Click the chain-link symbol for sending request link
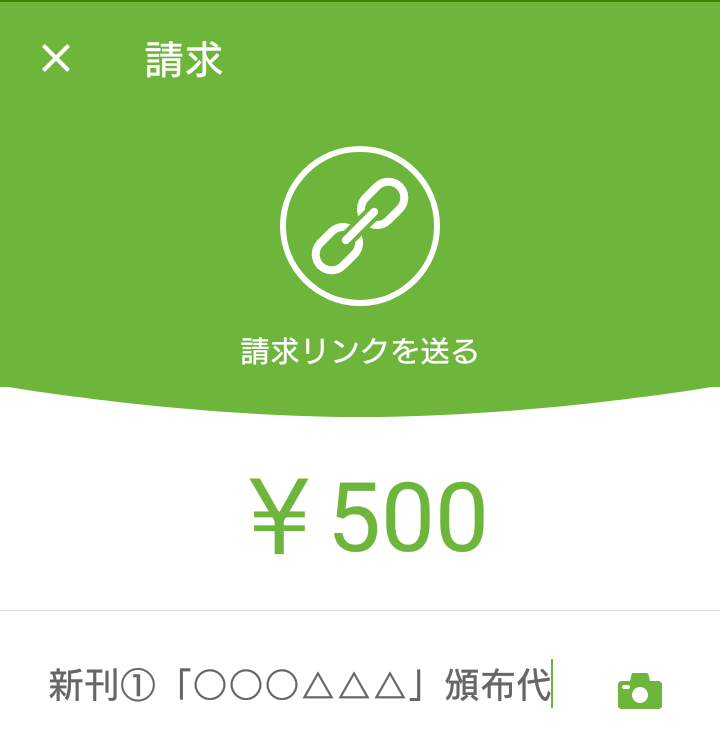Screen dimensions: 720x747 [x=360, y=224]
